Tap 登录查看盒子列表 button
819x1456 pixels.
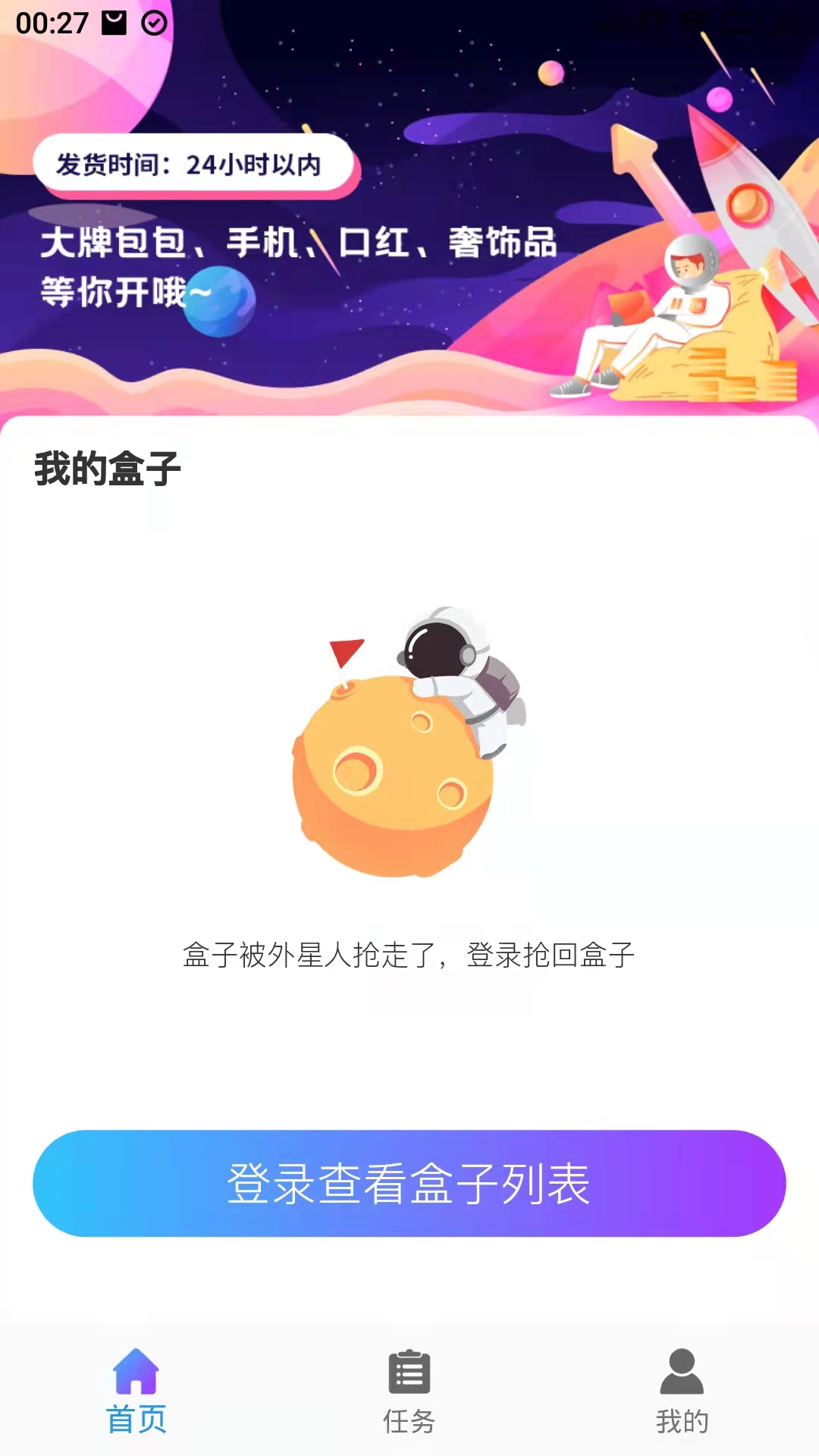click(409, 1183)
